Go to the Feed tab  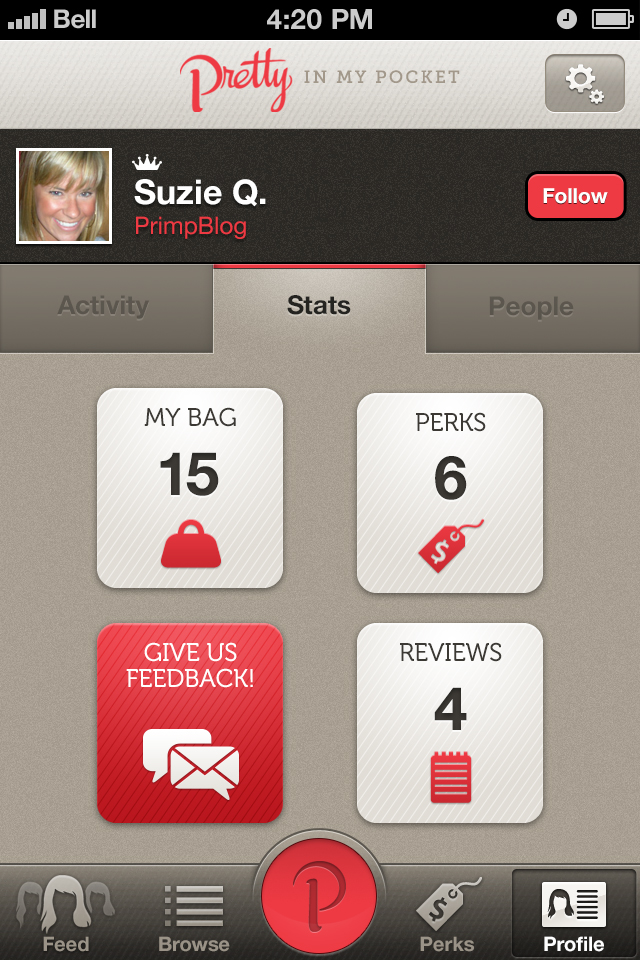tap(65, 914)
